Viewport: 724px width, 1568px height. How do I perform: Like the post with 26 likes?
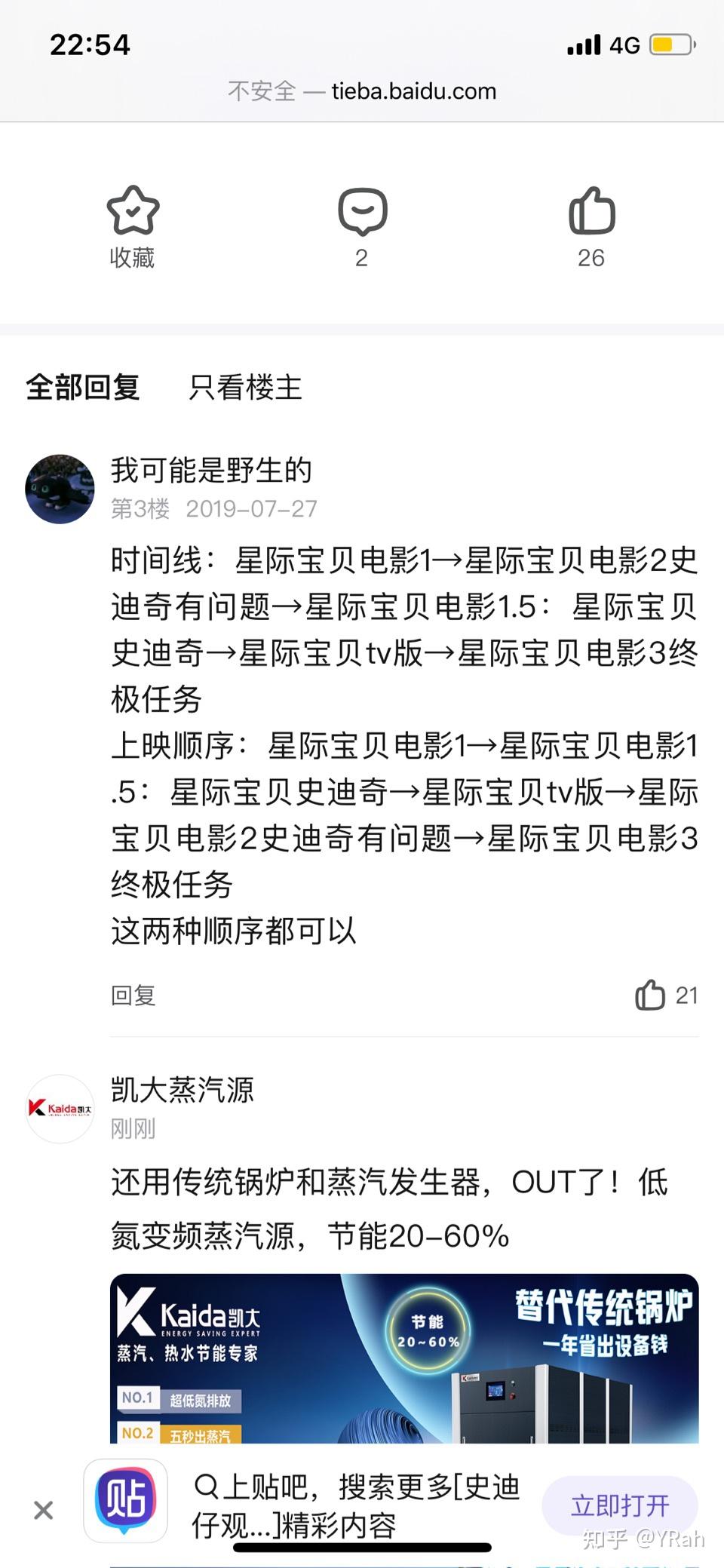tap(592, 210)
